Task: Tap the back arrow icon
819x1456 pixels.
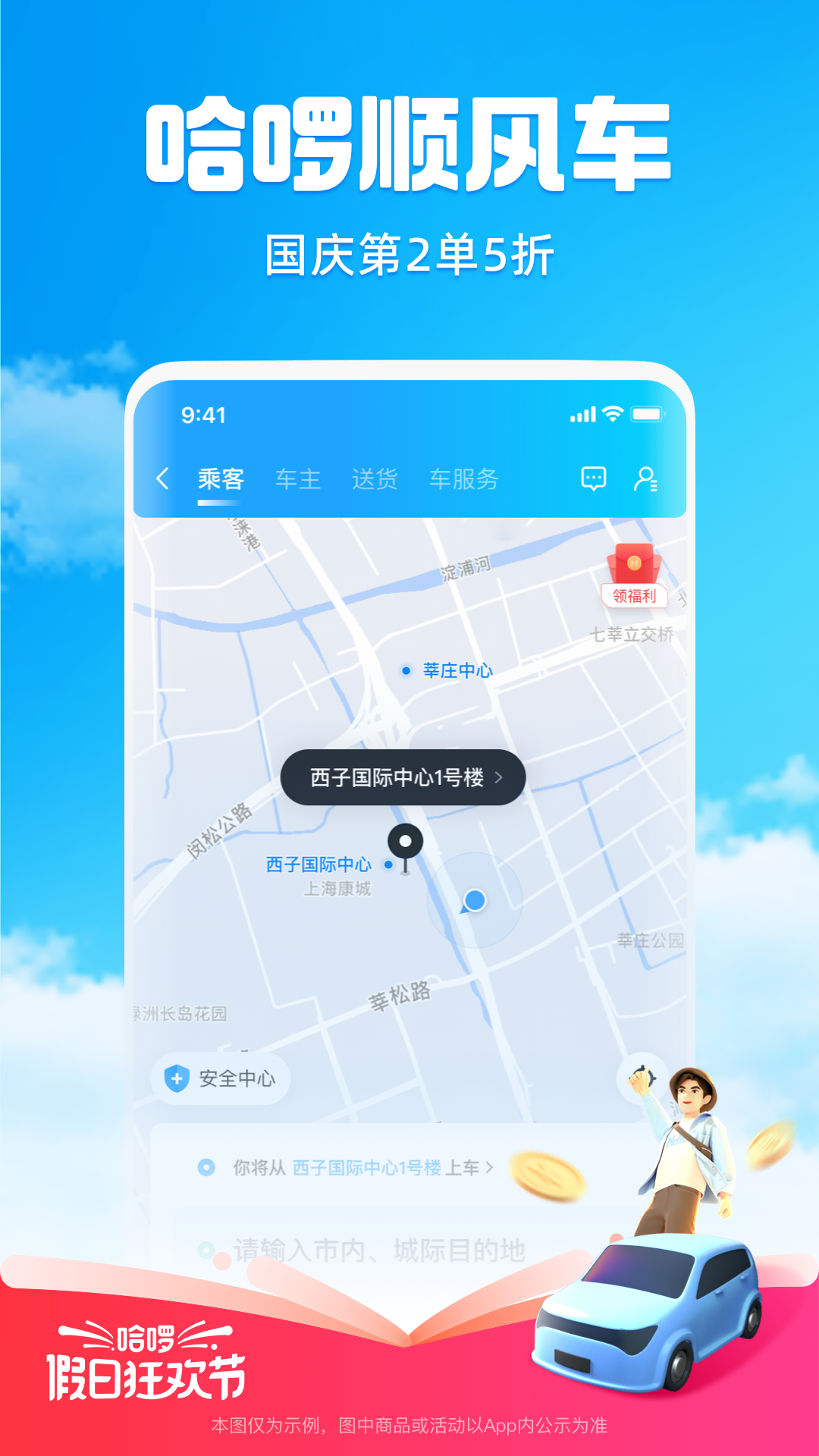Action: [163, 478]
